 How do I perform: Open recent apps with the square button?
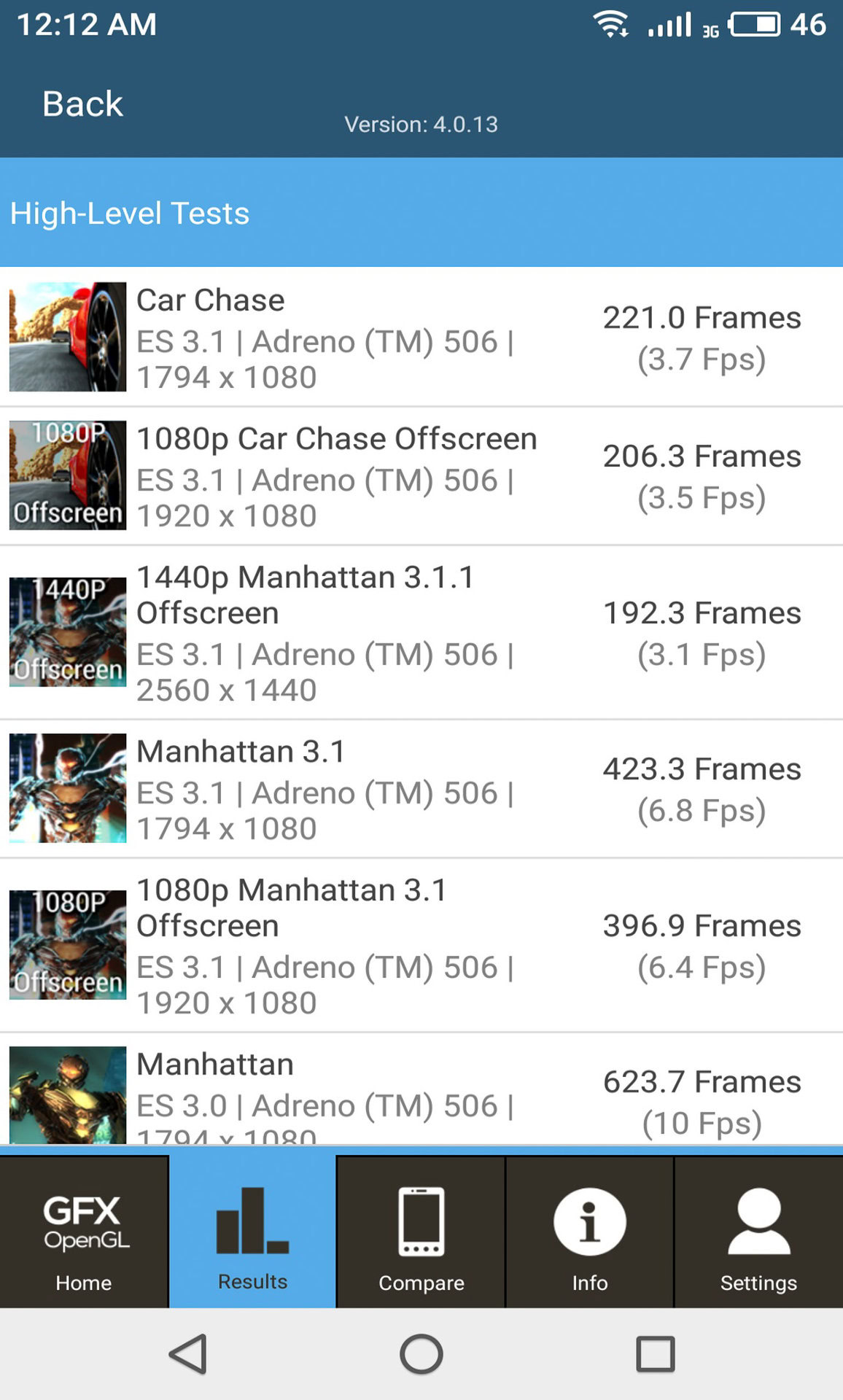point(655,1355)
